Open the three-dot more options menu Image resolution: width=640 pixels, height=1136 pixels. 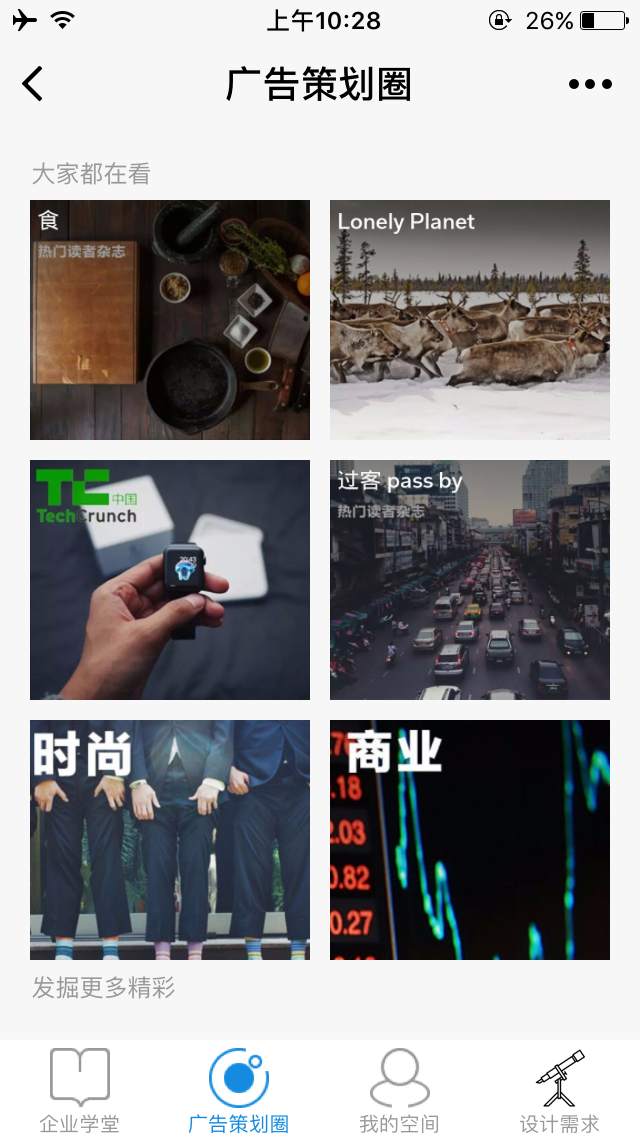(590, 84)
